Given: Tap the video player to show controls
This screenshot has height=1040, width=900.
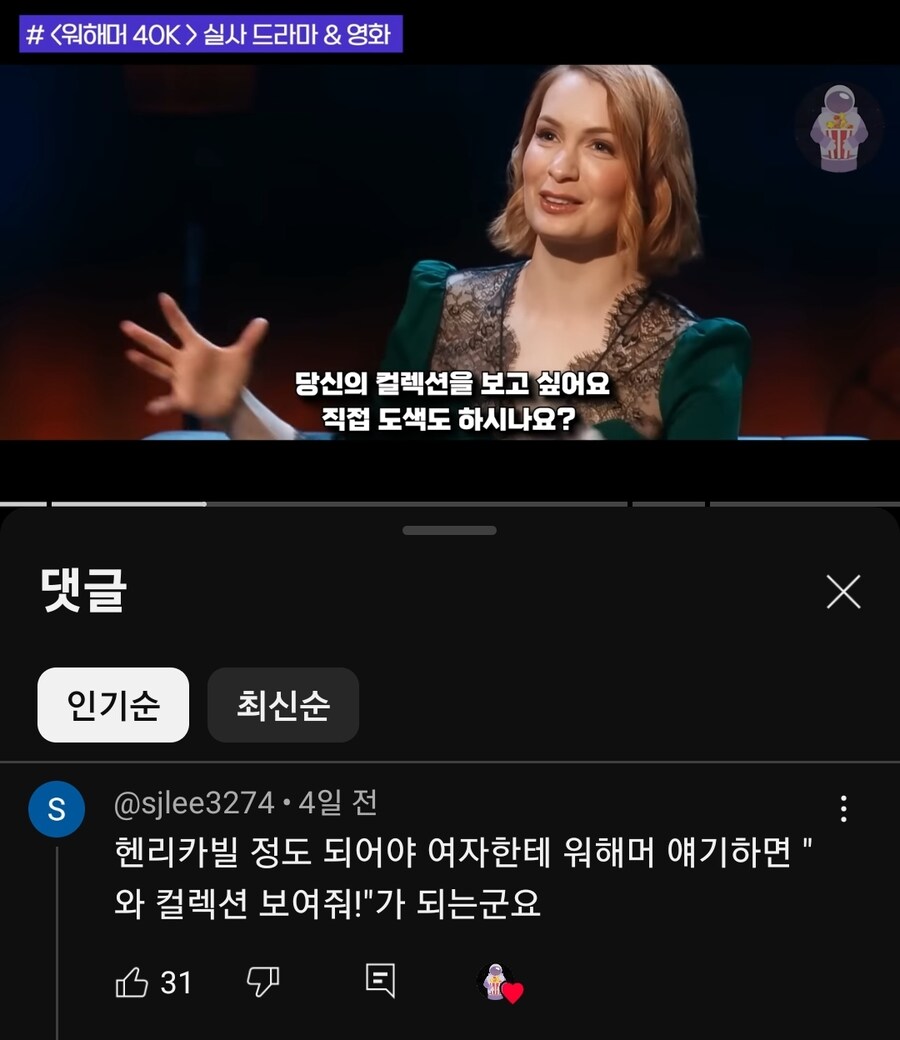Looking at the screenshot, I should [450, 252].
